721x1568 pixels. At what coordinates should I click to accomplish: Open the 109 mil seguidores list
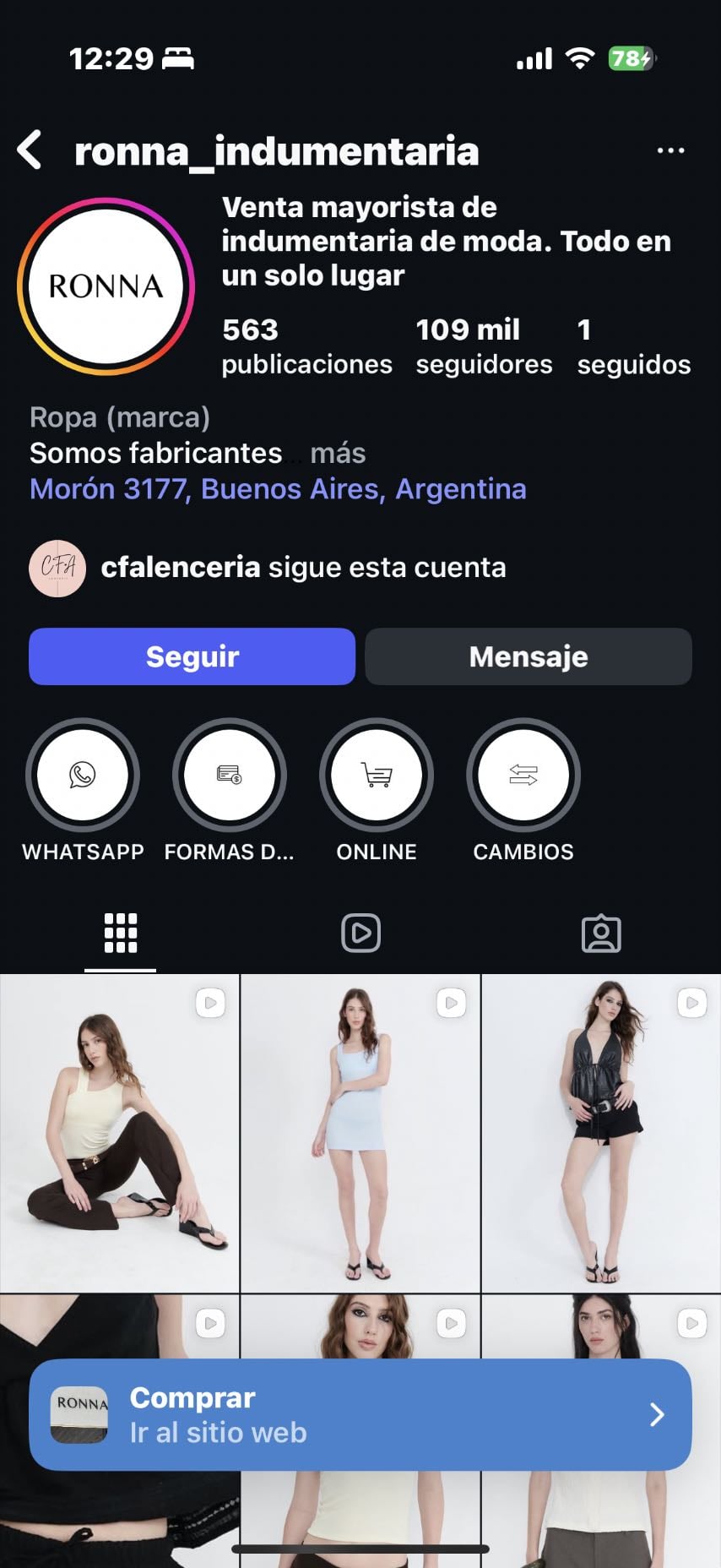click(484, 346)
